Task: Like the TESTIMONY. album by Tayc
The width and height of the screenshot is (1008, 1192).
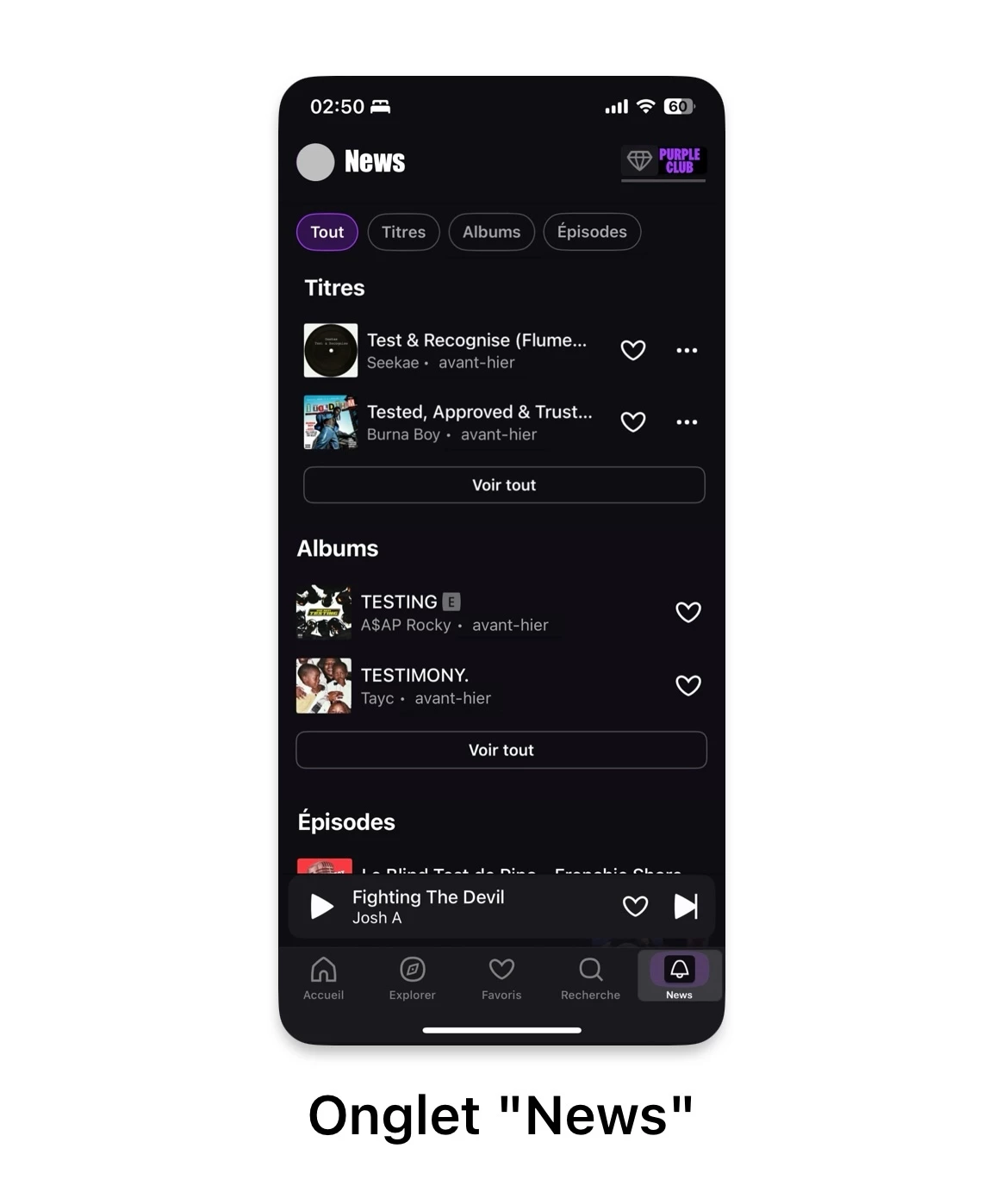Action: tap(688, 685)
